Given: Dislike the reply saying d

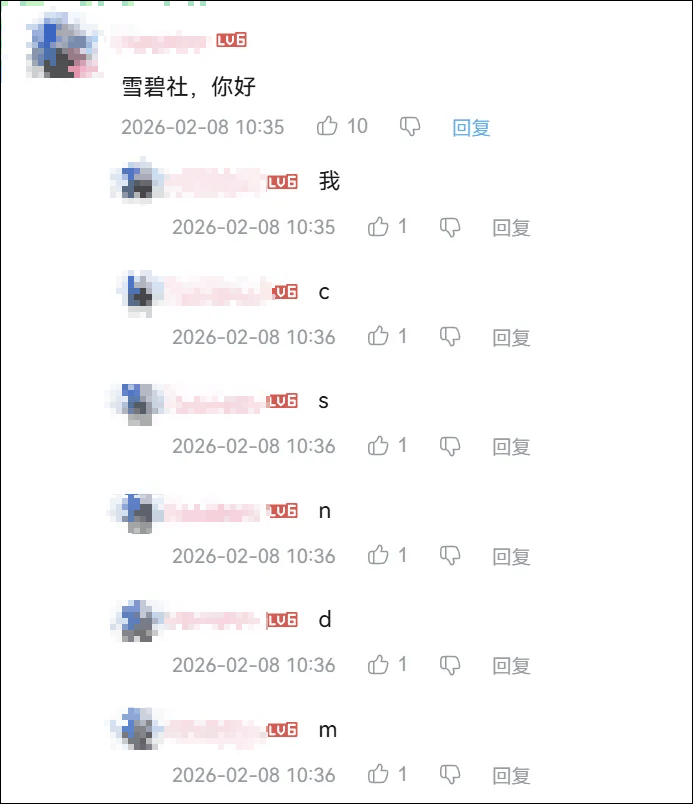Looking at the screenshot, I should pyautogui.click(x=450, y=665).
